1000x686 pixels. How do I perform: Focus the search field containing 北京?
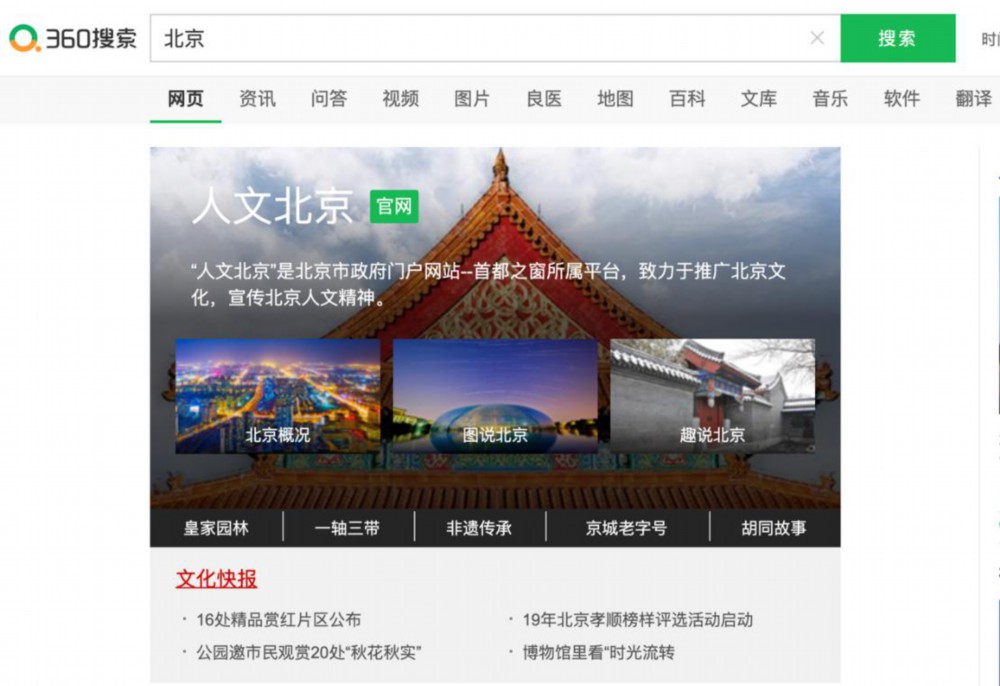480,38
